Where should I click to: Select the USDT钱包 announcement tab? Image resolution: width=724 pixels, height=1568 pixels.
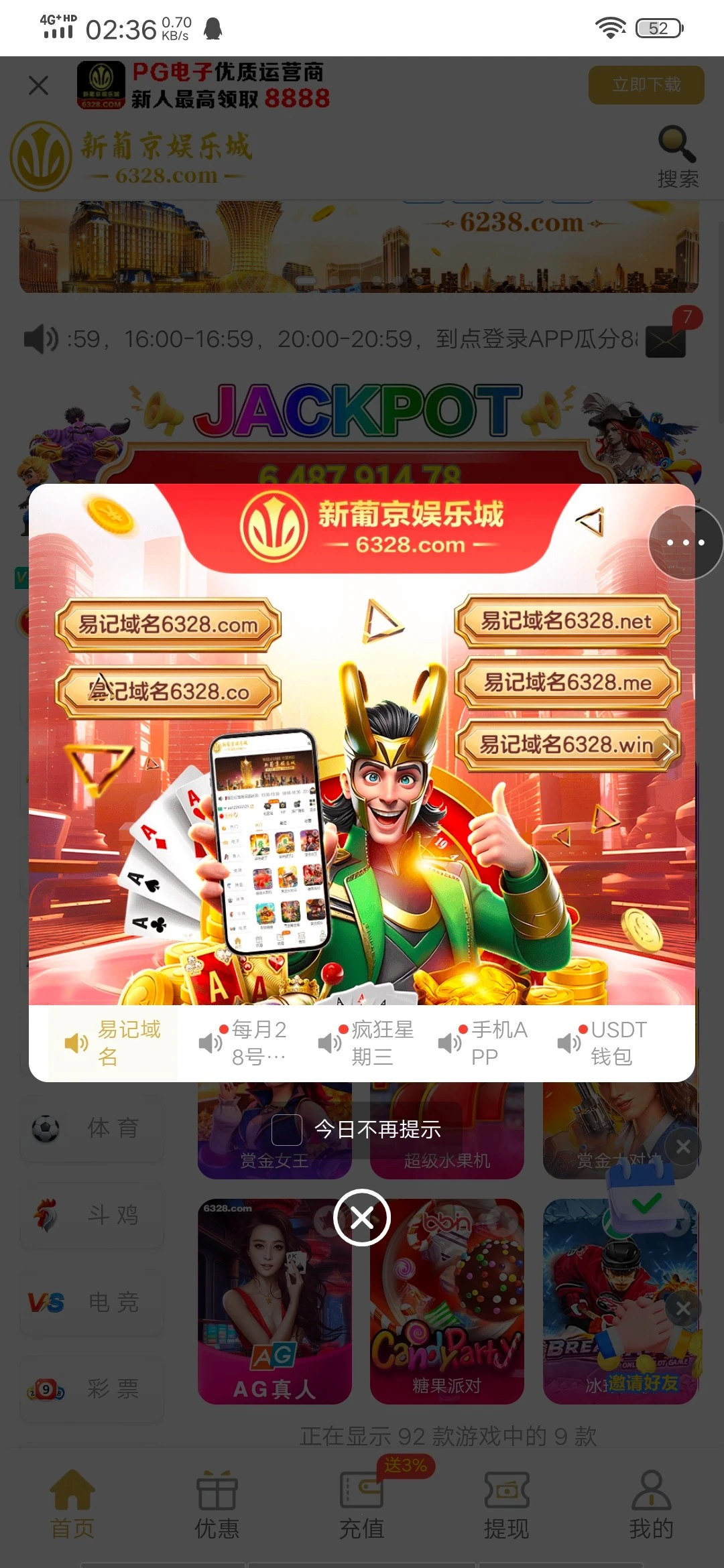point(603,1043)
